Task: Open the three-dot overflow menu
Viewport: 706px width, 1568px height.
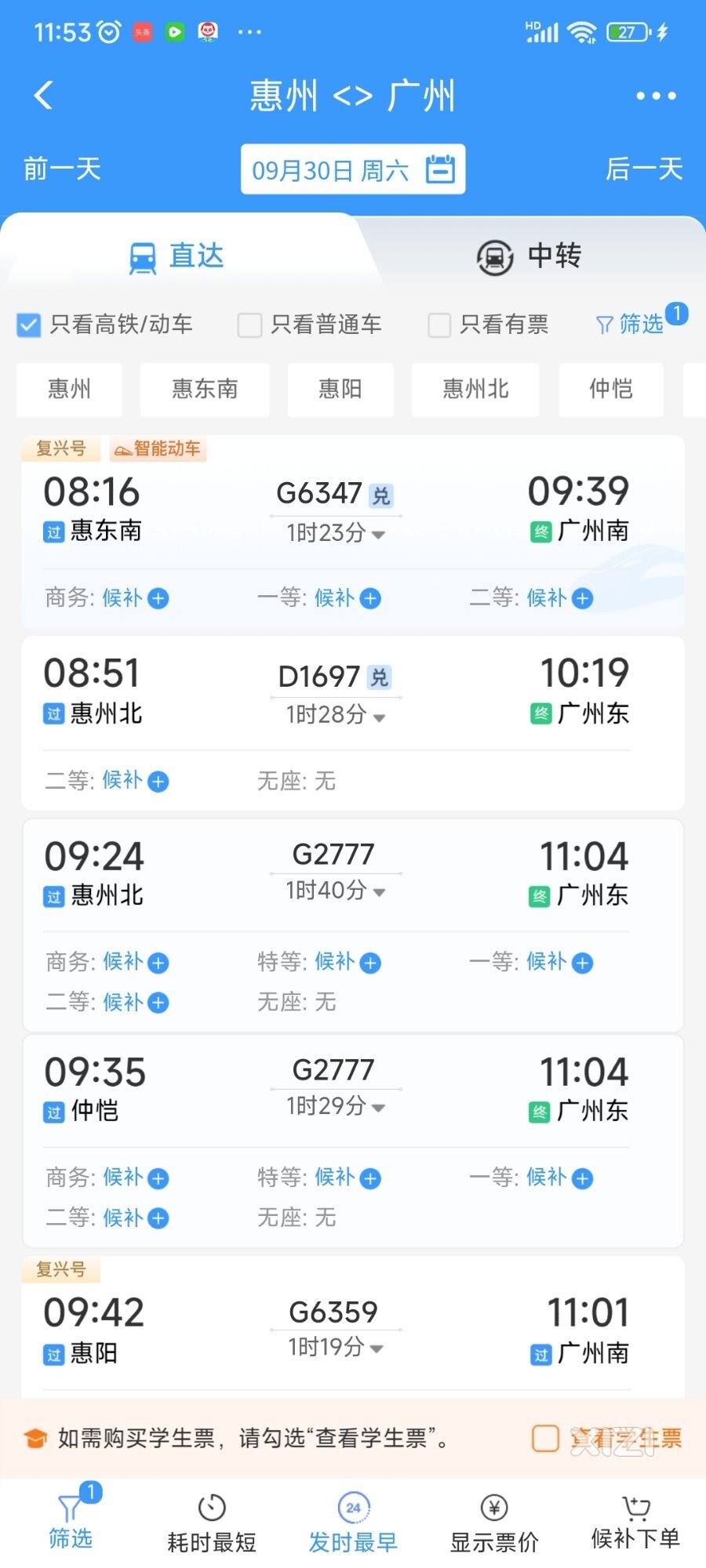Action: coord(656,96)
